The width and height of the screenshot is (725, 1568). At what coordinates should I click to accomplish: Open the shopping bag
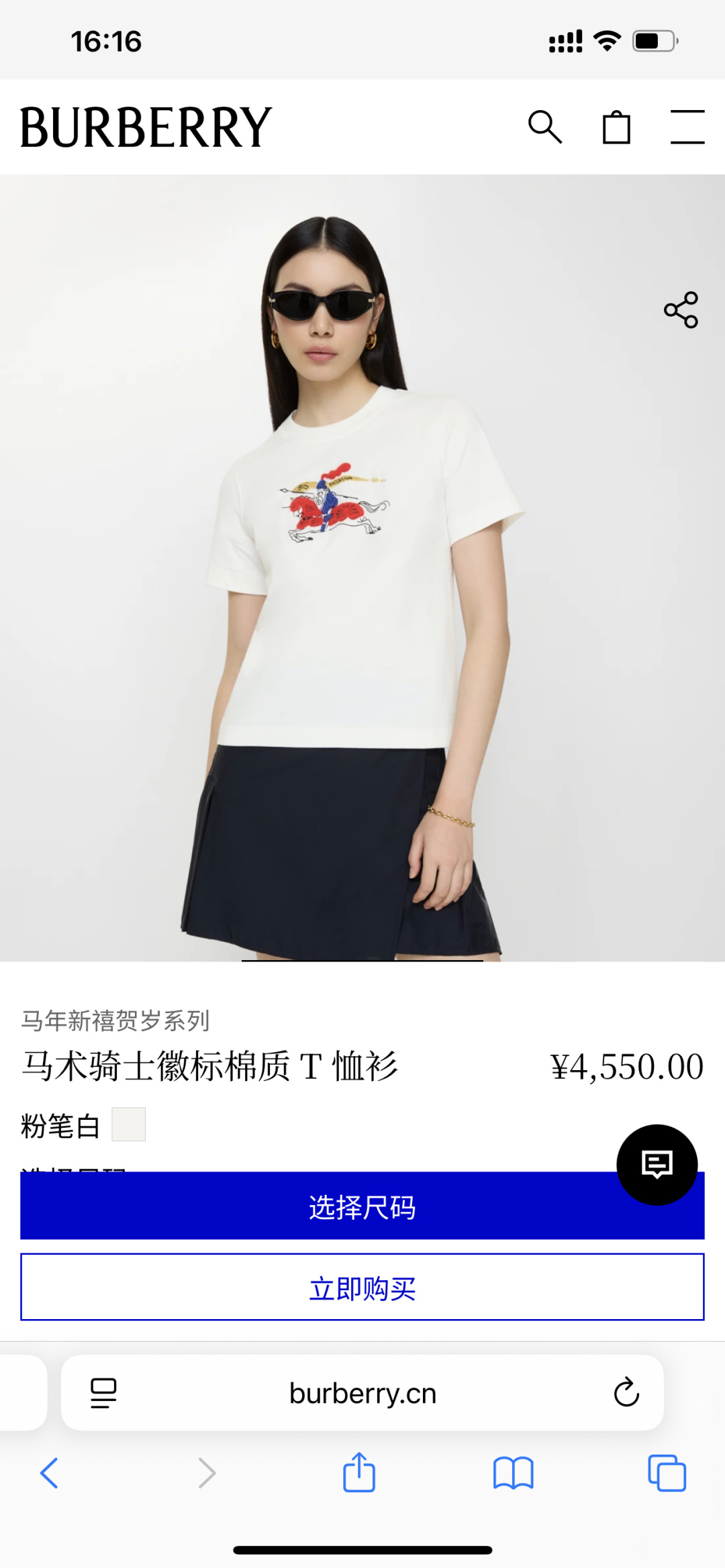click(616, 127)
